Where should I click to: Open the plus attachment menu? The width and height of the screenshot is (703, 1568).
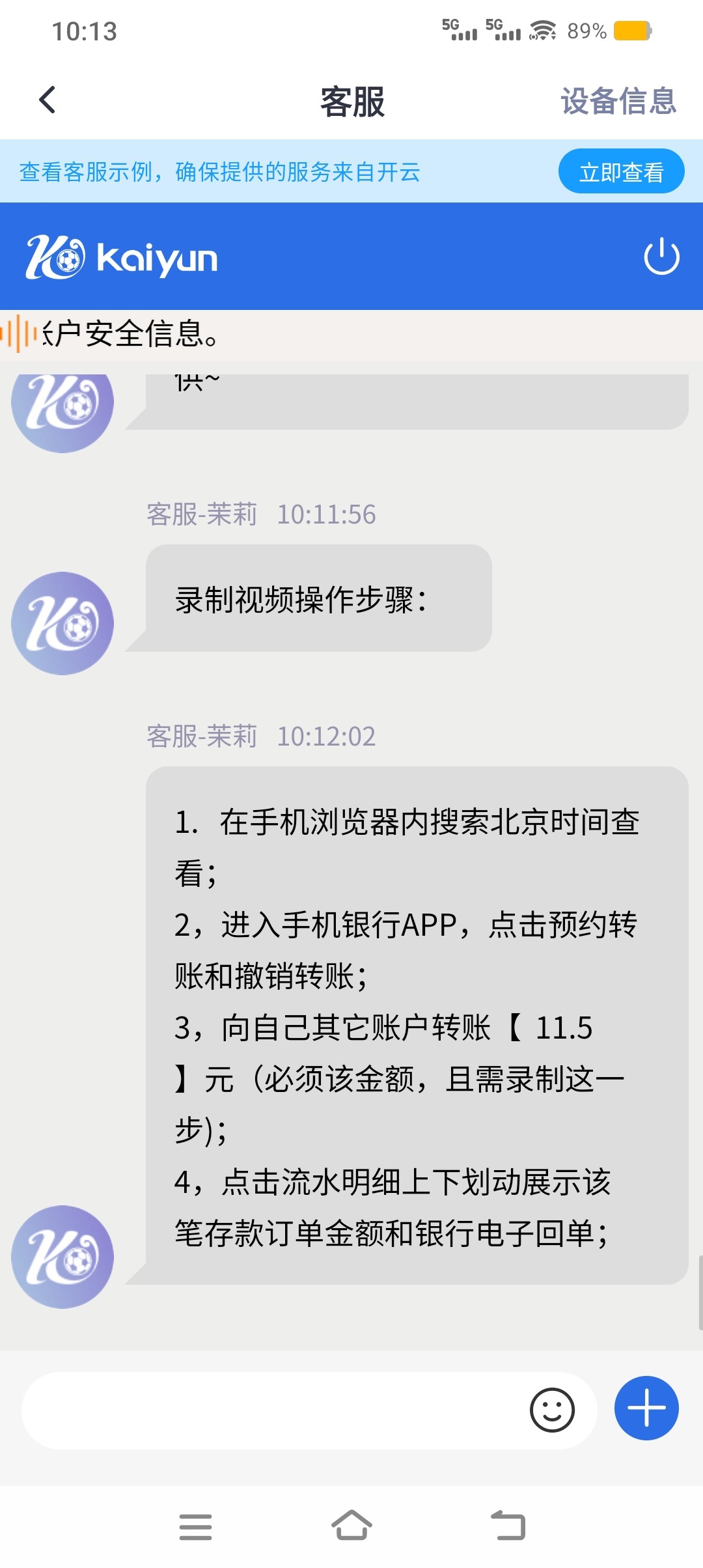pyautogui.click(x=646, y=1408)
